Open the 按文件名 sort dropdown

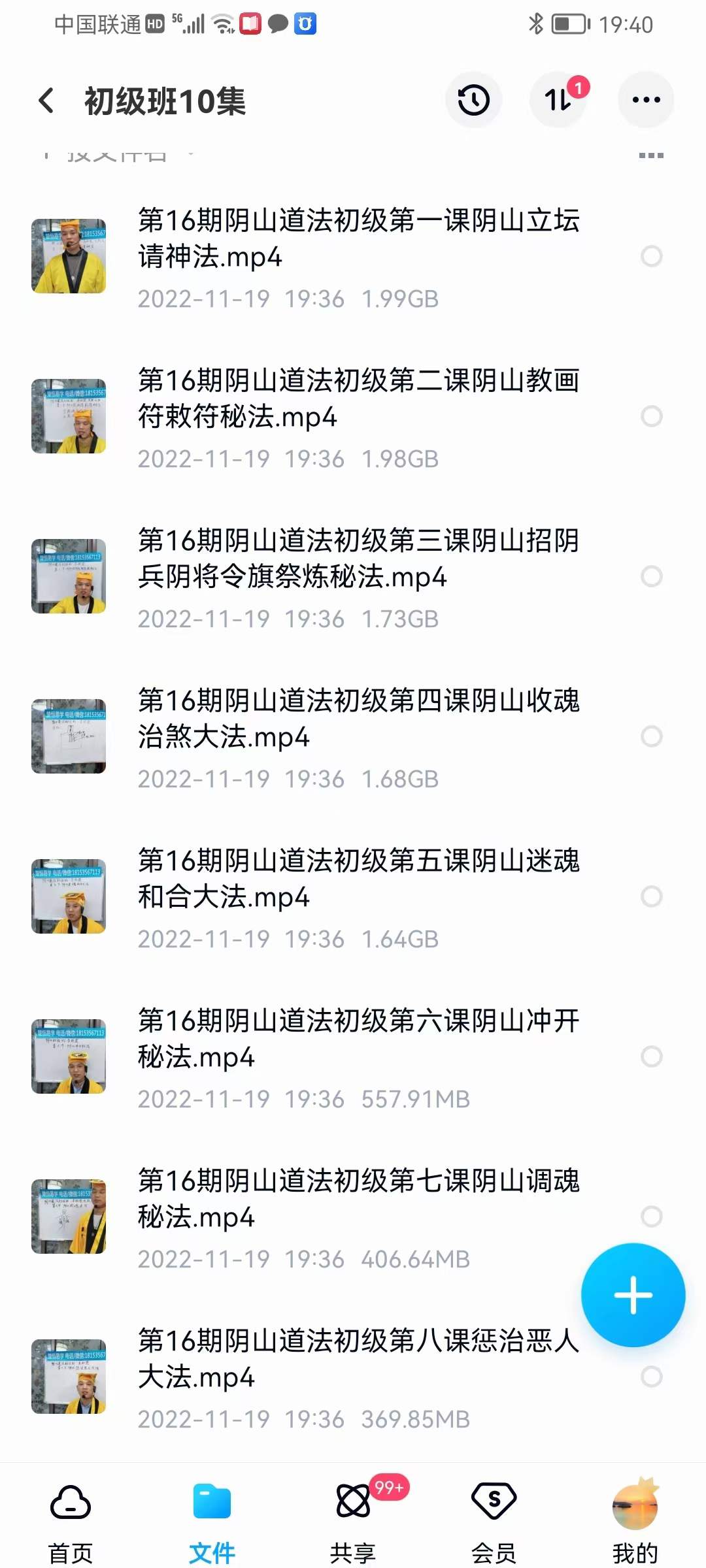pyautogui.click(x=118, y=155)
